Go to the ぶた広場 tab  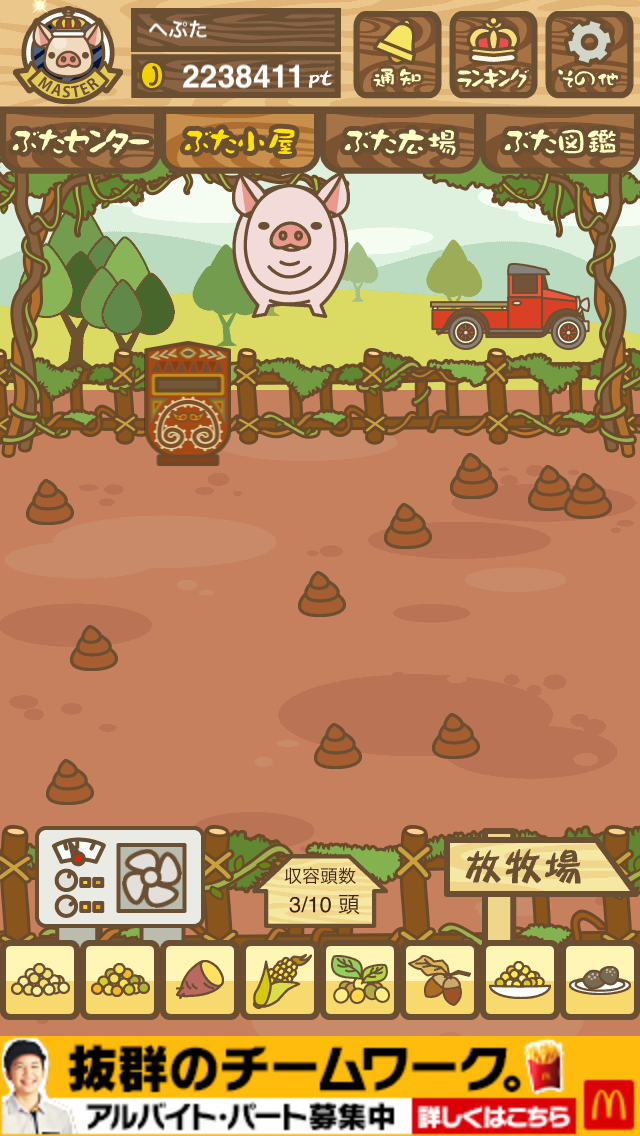(x=400, y=143)
